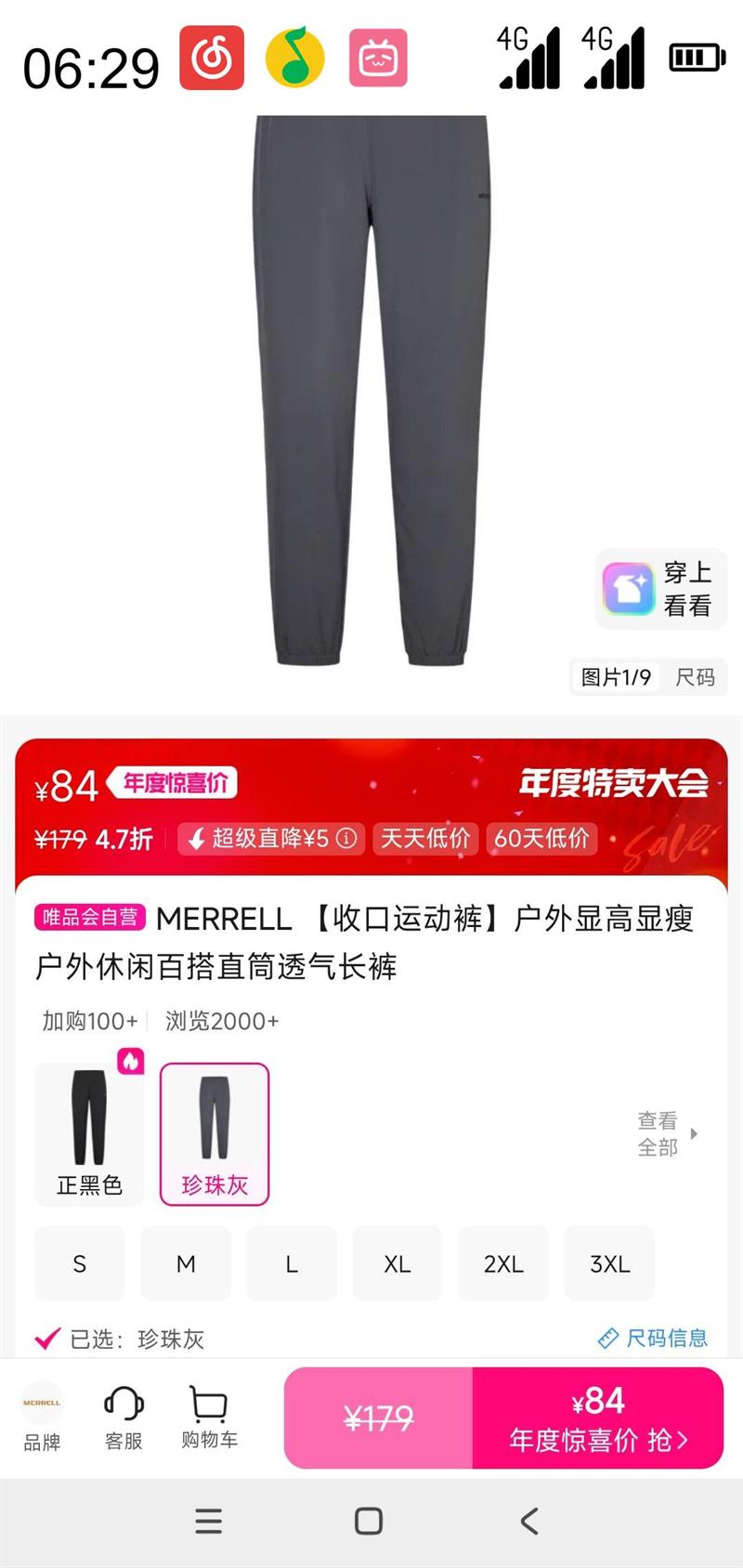Image resolution: width=743 pixels, height=1568 pixels.
Task: Select the 正黑色 color swatch
Action: pyautogui.click(x=88, y=1129)
